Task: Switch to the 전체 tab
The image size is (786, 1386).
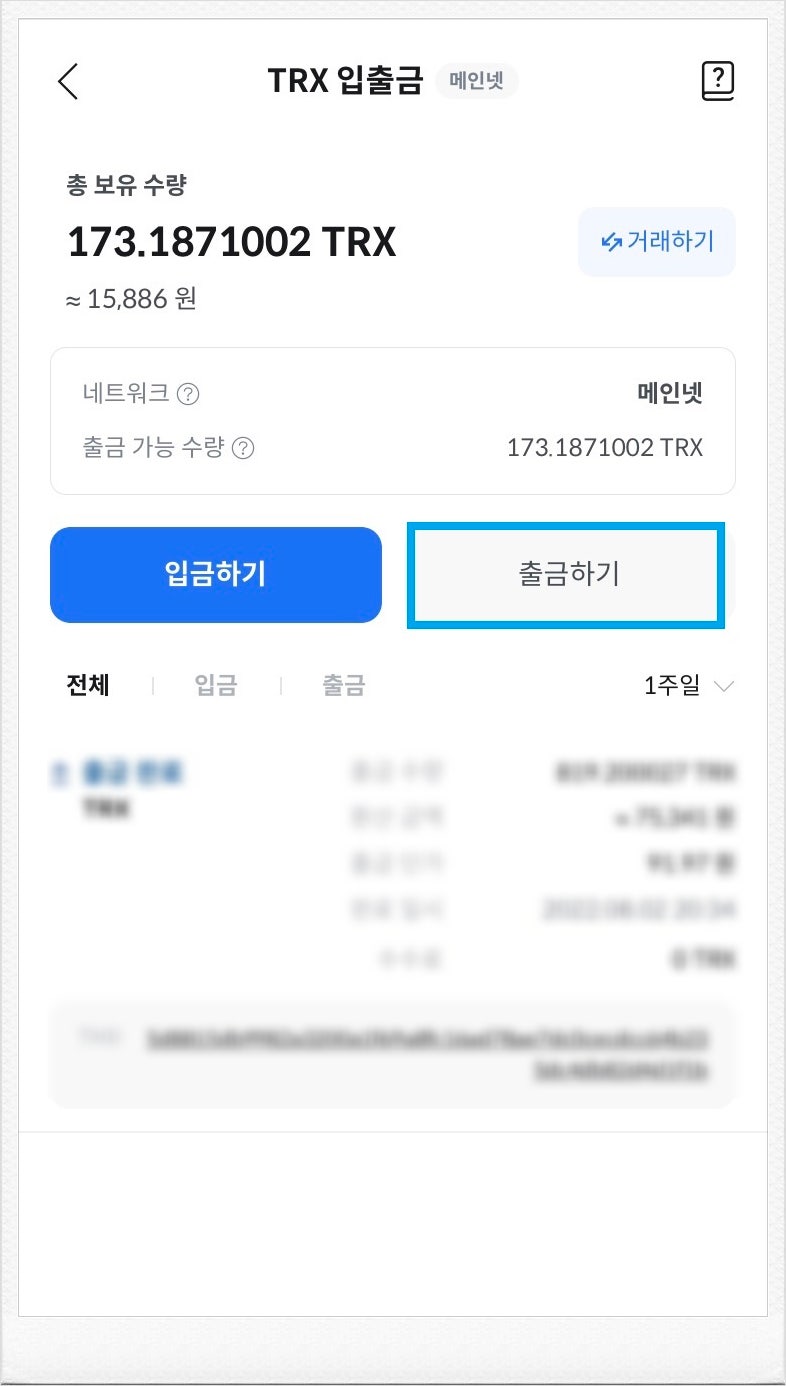Action: [88, 685]
